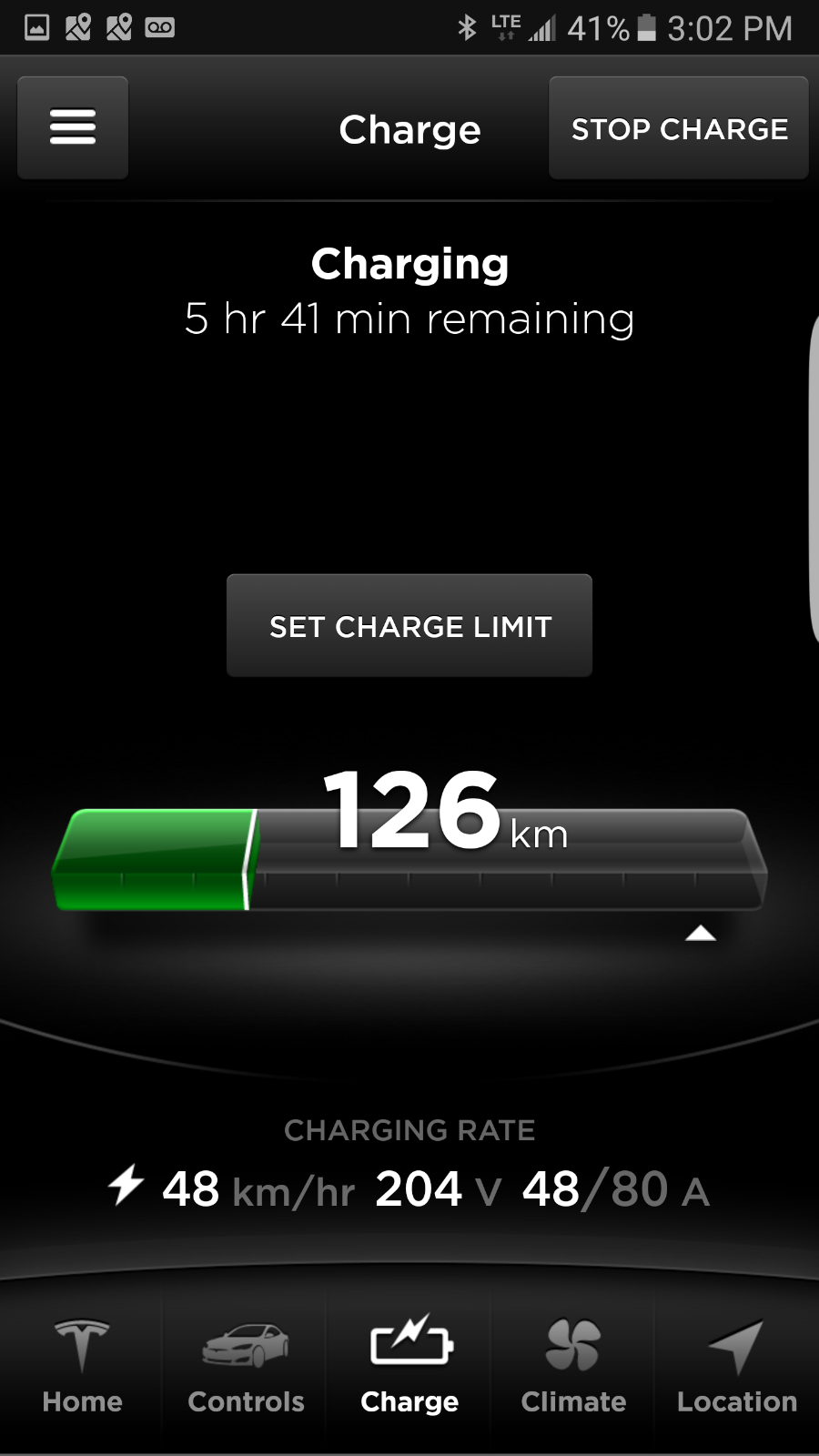This screenshot has height=1456, width=819.
Task: Tap the Stop Charge button
Action: point(679,128)
